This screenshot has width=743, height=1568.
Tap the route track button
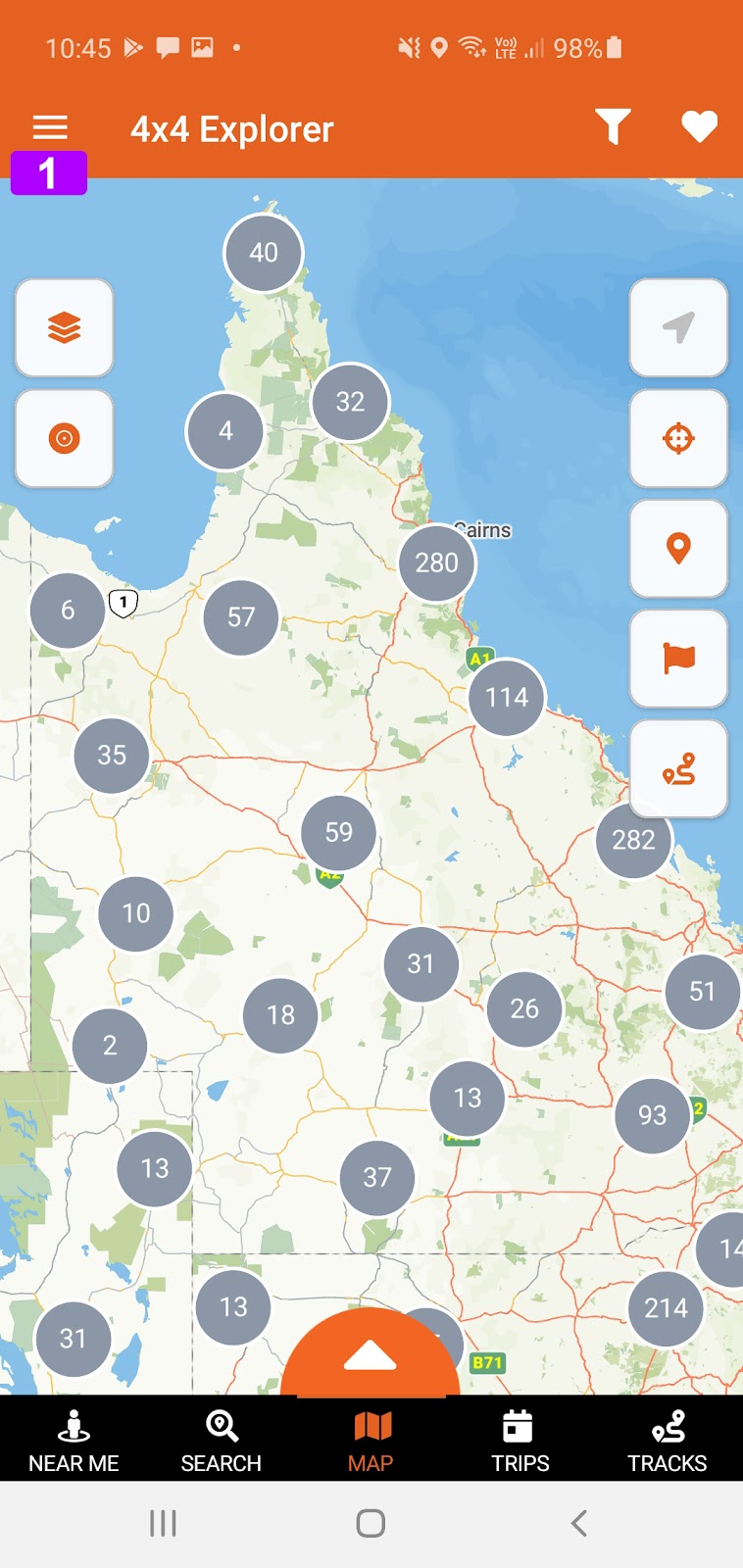point(678,769)
